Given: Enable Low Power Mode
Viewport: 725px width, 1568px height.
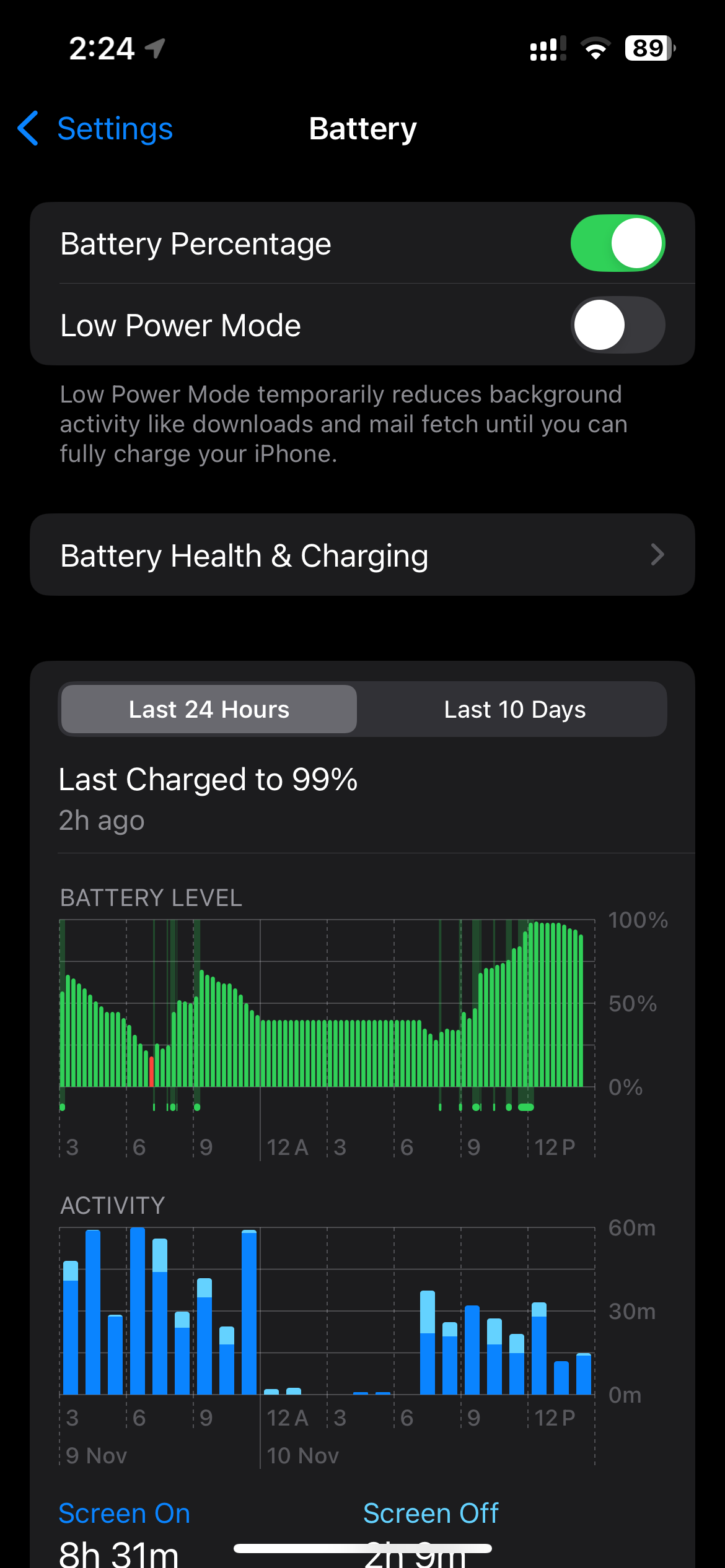Looking at the screenshot, I should [x=618, y=325].
